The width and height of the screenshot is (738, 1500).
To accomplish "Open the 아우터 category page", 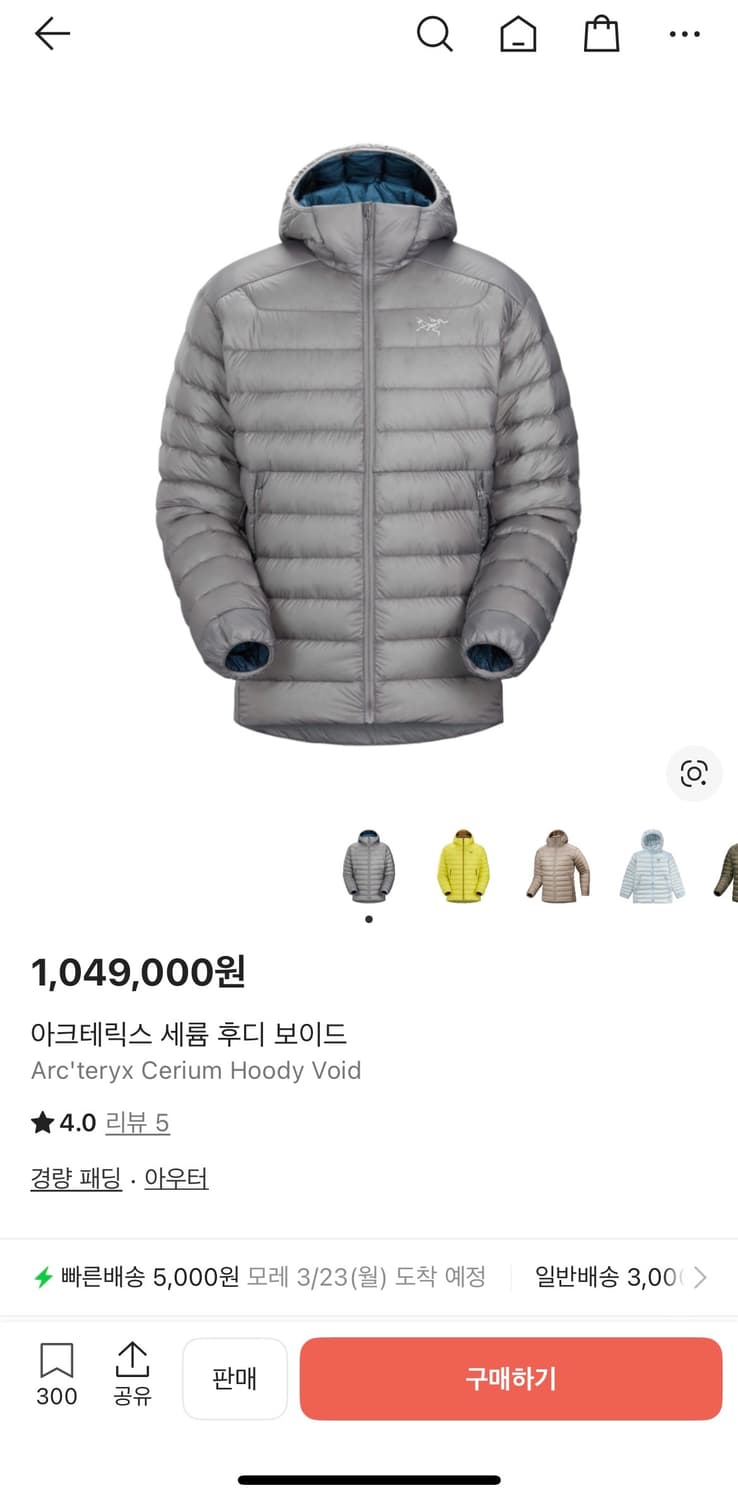I will click(176, 1178).
